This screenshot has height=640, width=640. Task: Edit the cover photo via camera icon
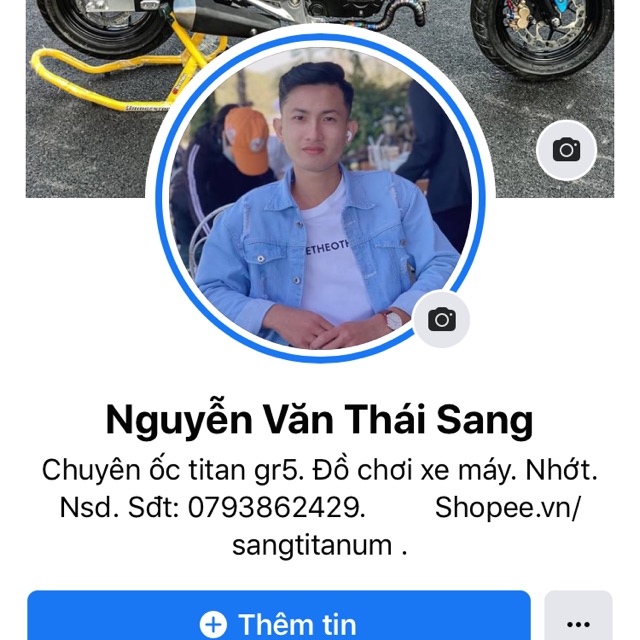tap(566, 150)
